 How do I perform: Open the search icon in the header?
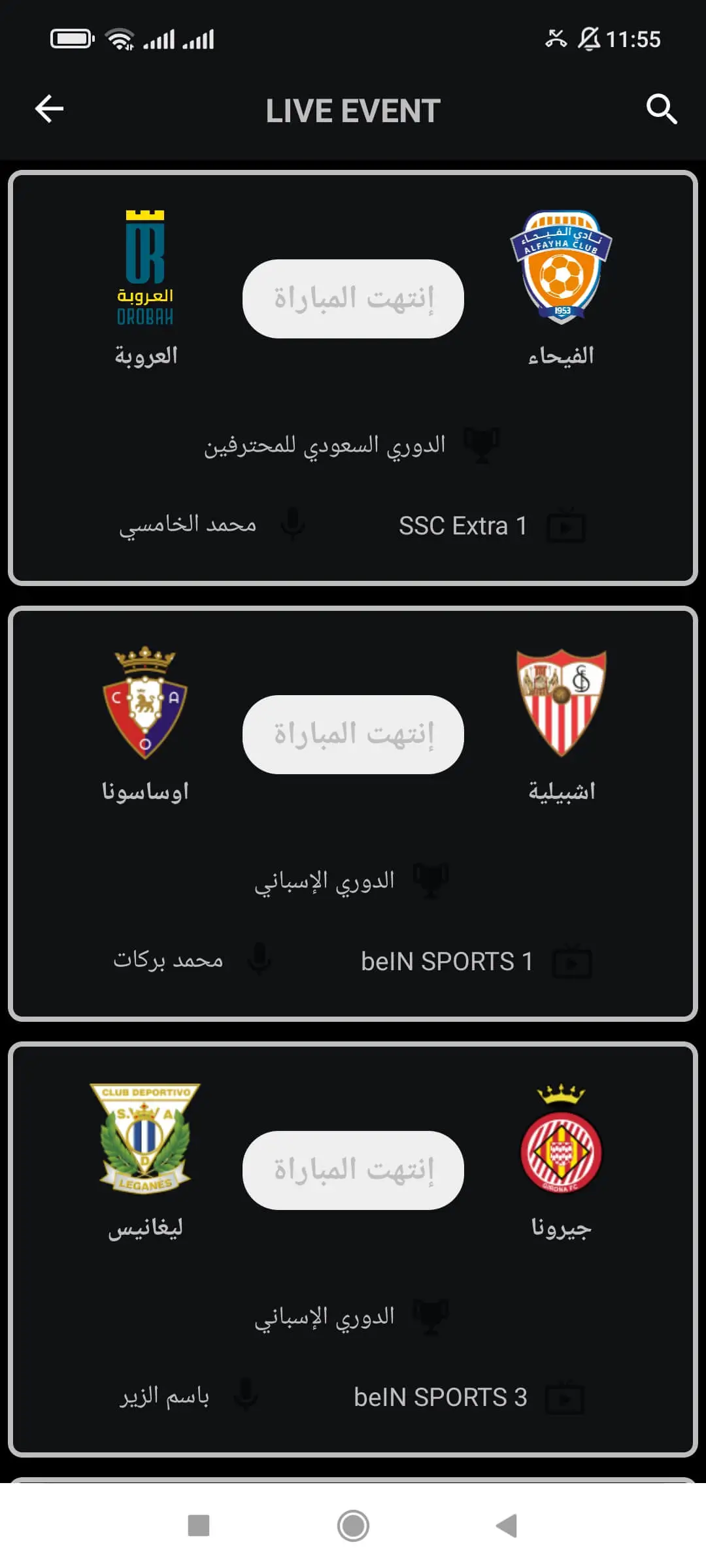tap(662, 109)
